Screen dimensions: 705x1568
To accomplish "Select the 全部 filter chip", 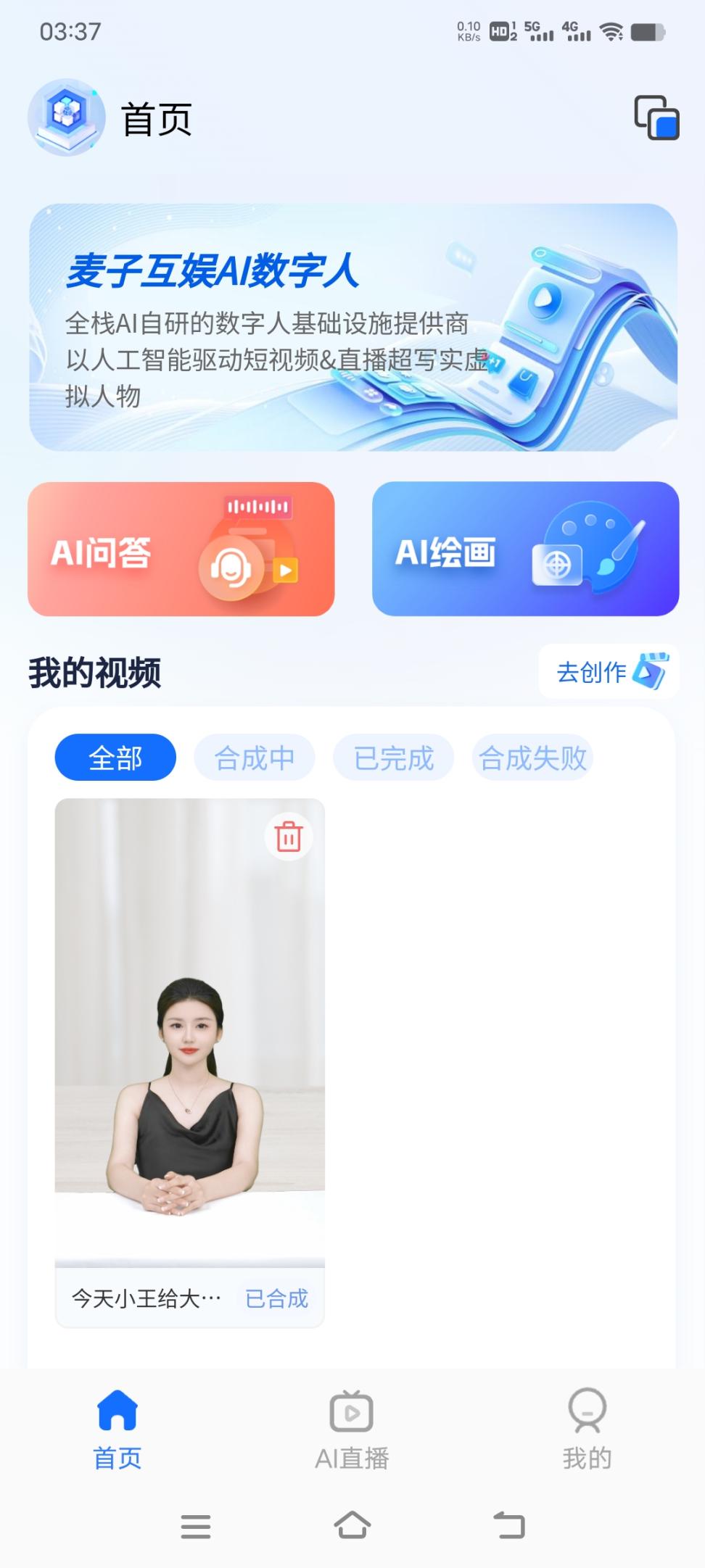I will click(115, 758).
